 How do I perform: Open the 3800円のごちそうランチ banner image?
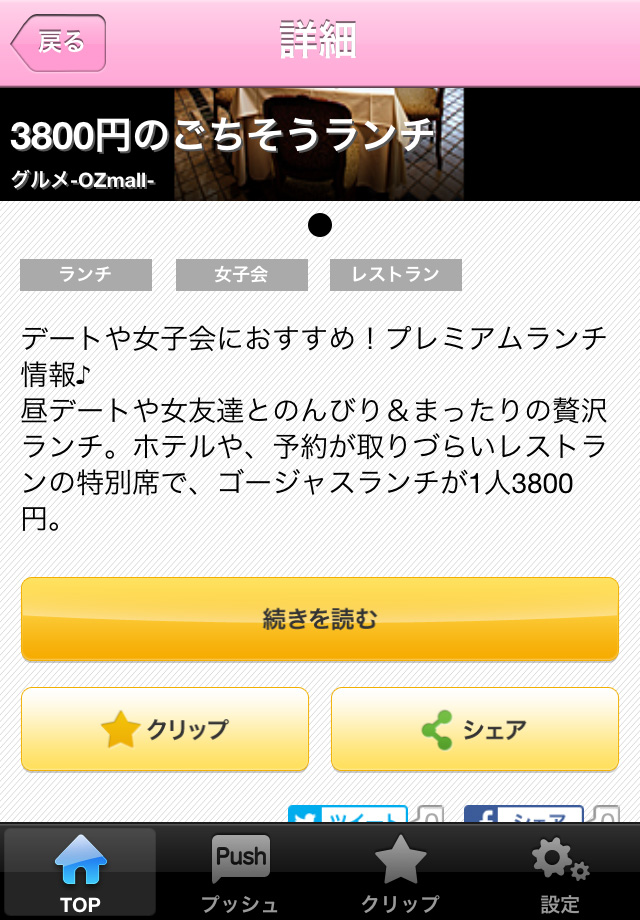pyautogui.click(x=320, y=144)
